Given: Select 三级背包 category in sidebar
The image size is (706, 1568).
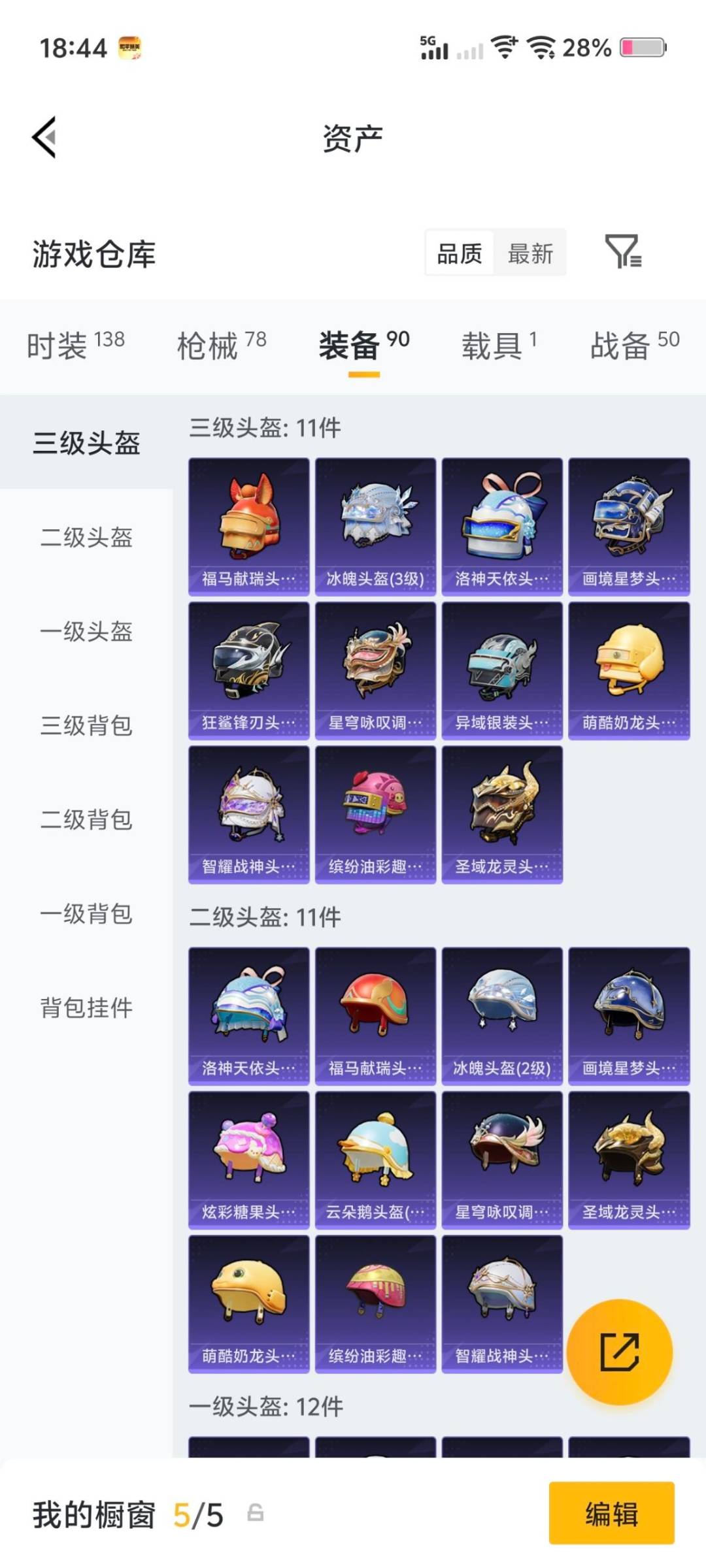Looking at the screenshot, I should [x=87, y=727].
